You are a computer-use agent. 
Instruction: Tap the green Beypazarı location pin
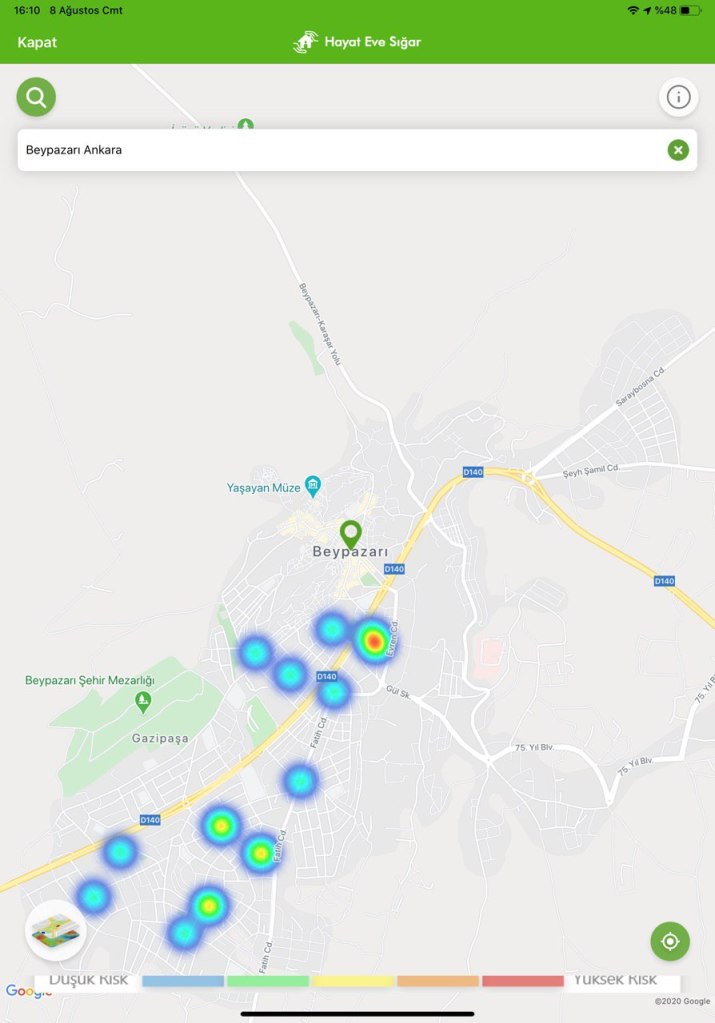click(350, 533)
